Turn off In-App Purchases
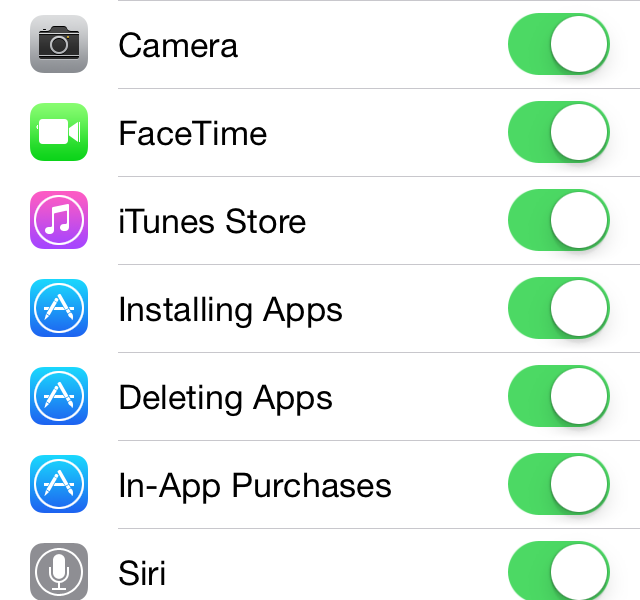640x600 pixels. coord(559,485)
